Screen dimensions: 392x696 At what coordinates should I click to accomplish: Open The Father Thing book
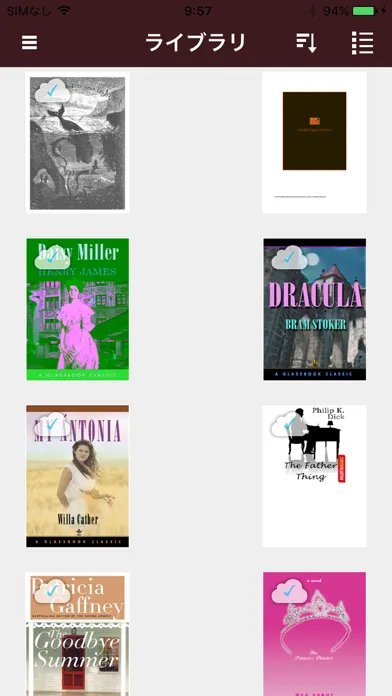coord(314,476)
